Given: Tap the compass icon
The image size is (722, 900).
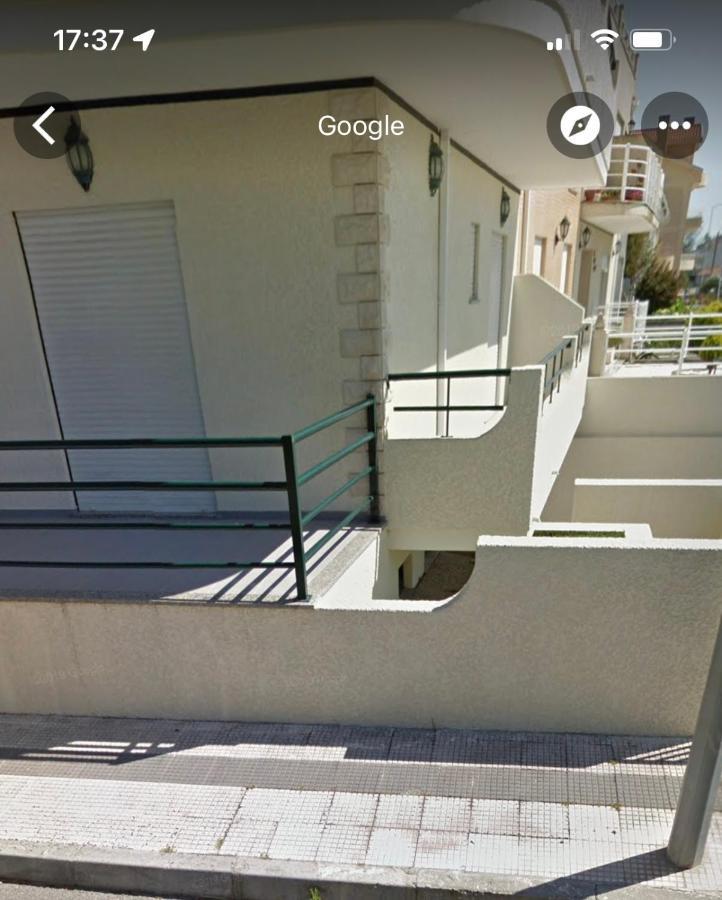Looking at the screenshot, I should tap(580, 125).
